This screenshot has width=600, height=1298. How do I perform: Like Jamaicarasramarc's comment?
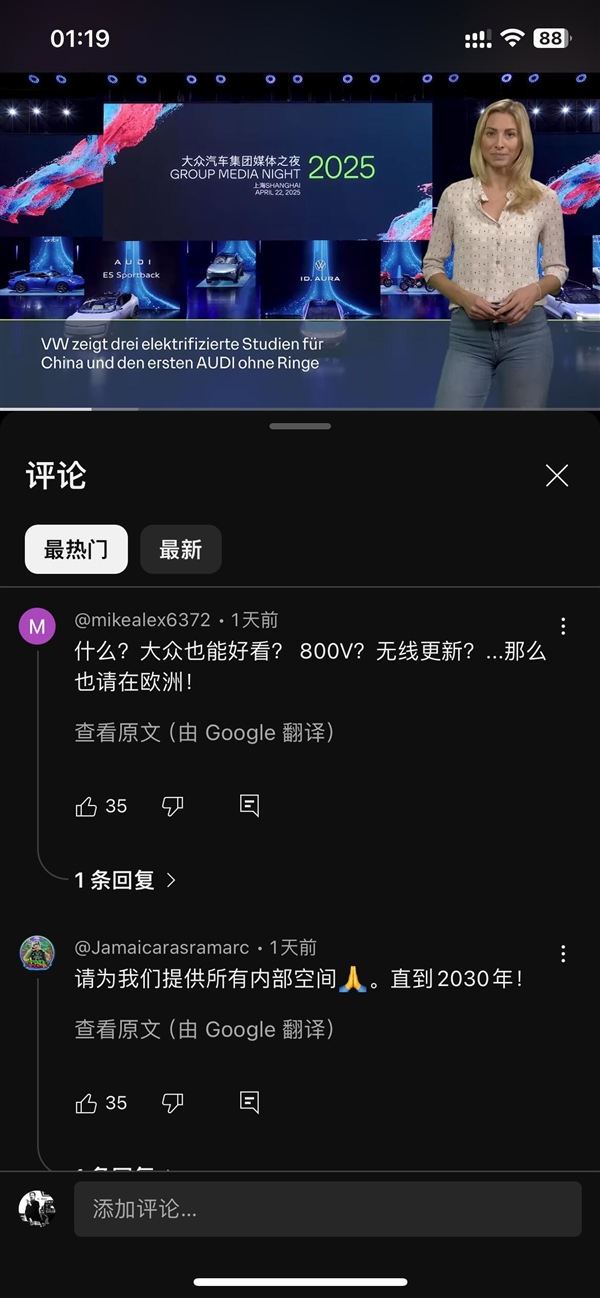click(x=87, y=1103)
